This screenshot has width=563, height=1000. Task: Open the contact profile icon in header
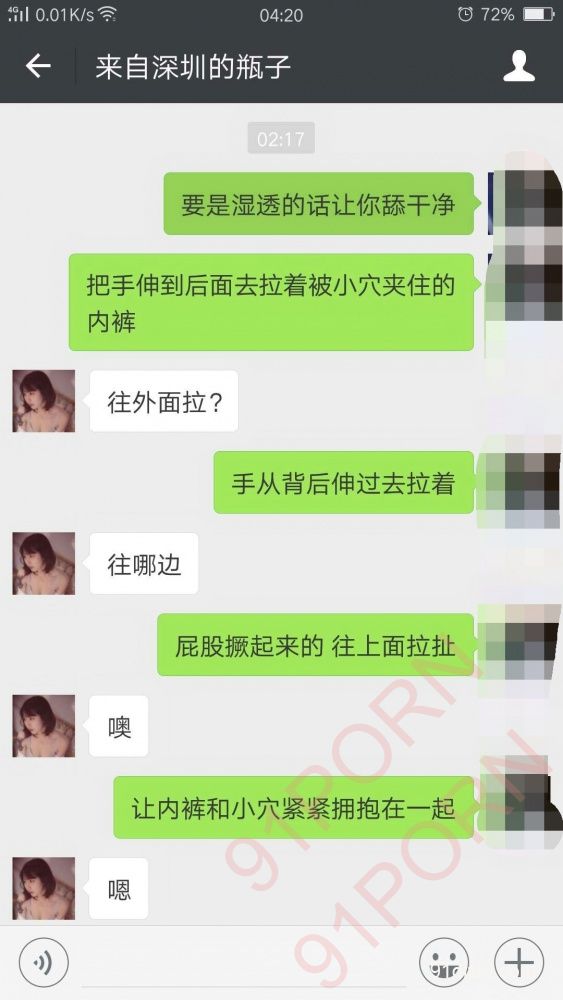point(519,66)
